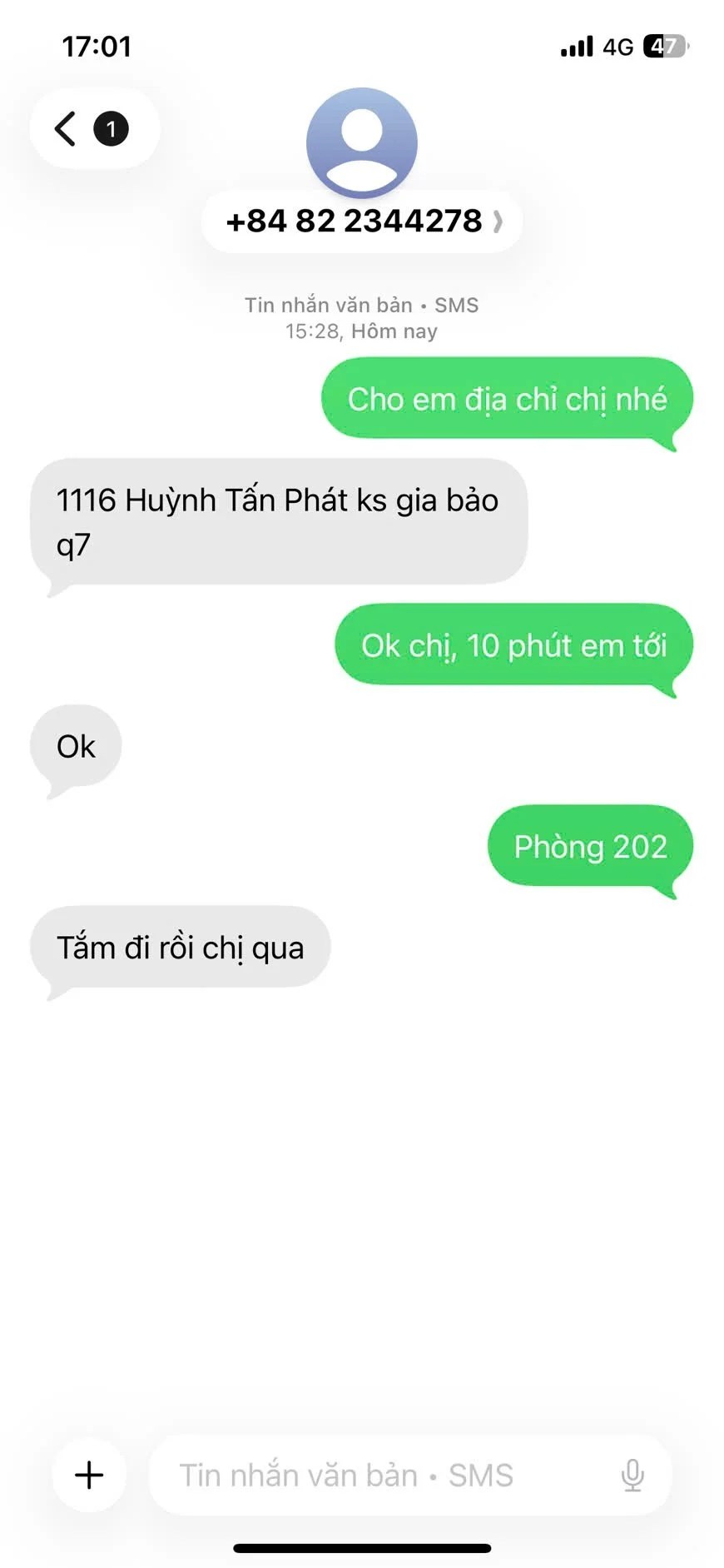Go back to the messages list
Viewport: 724px width, 1568px height.
tap(67, 129)
